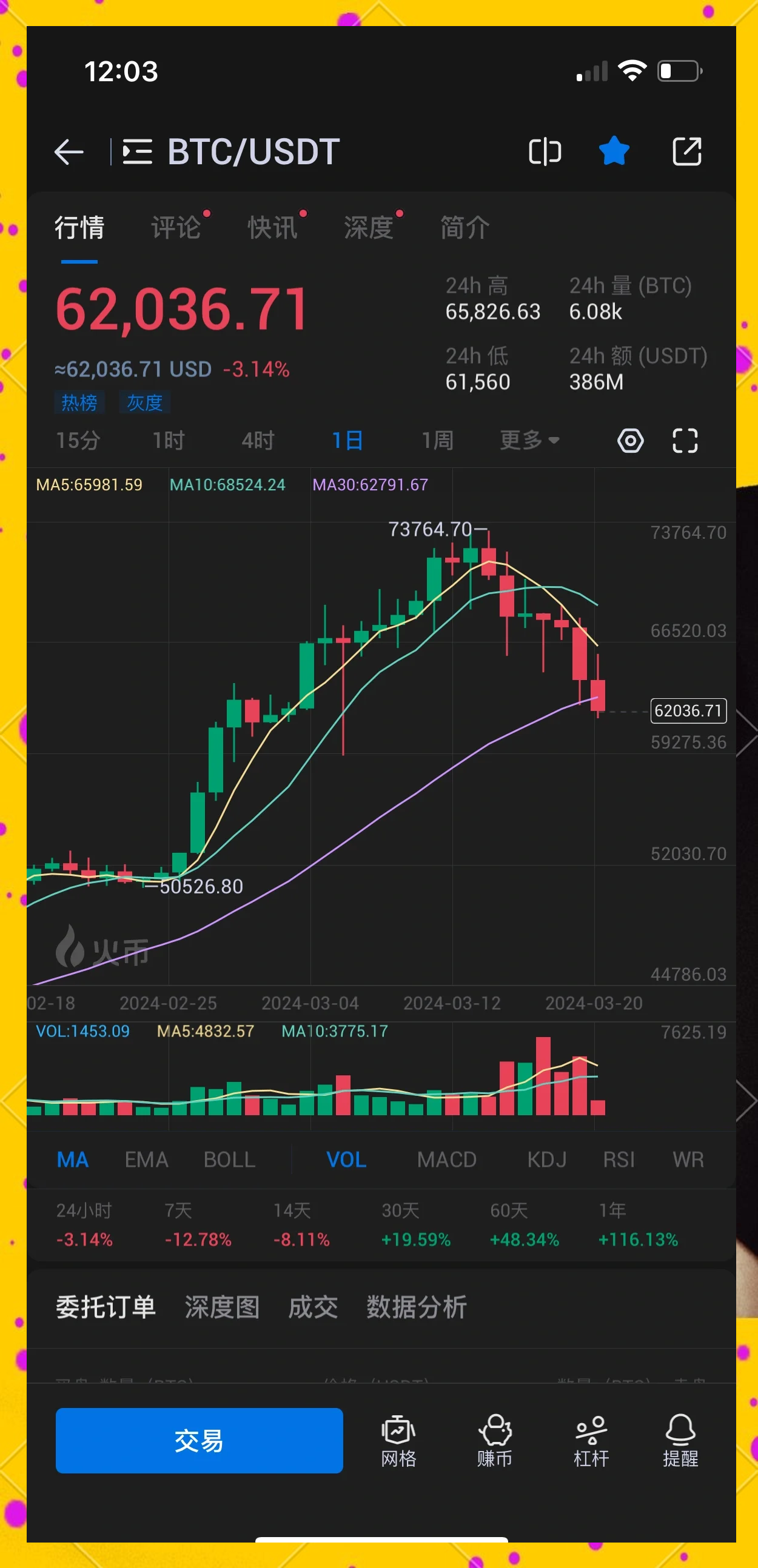758x1568 pixels.
Task: Select the 1周 weekly timeframe
Action: tap(437, 440)
